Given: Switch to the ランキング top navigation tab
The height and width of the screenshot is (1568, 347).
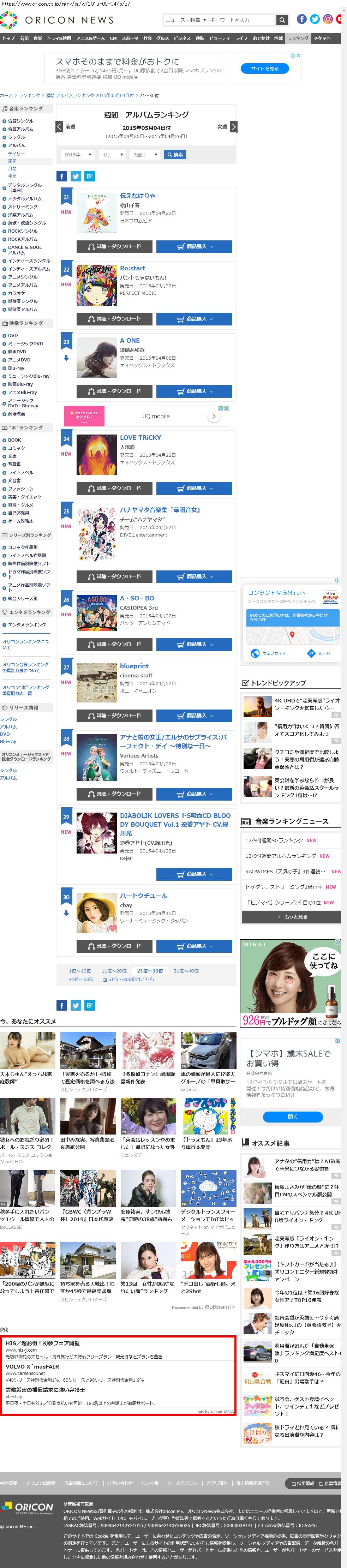Looking at the screenshot, I should (298, 38).
